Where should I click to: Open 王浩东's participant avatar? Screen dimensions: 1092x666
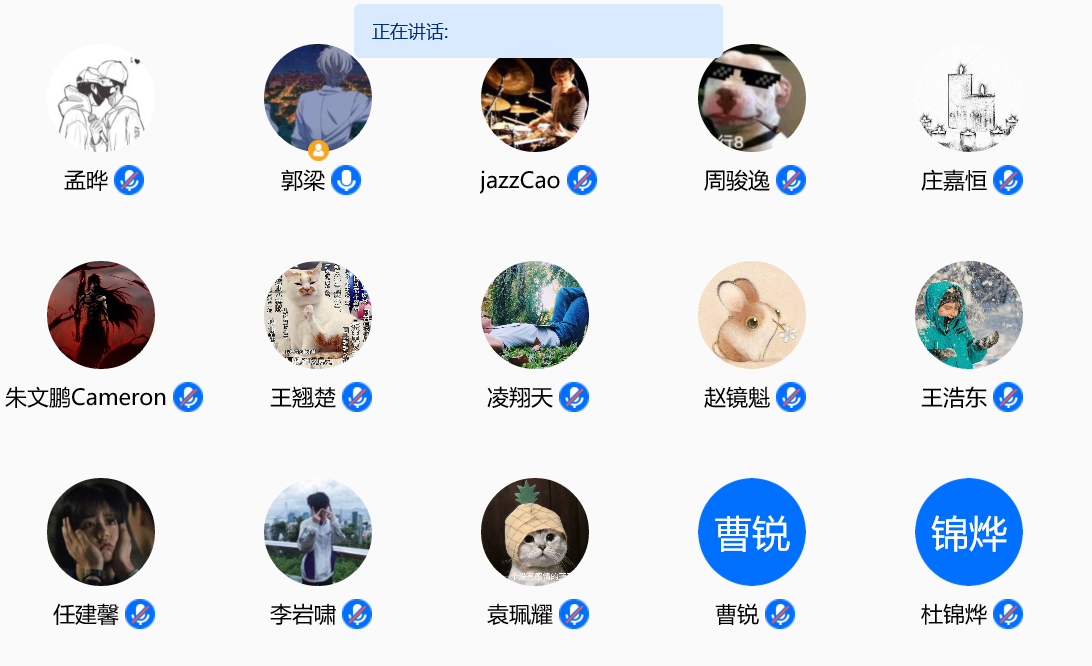[x=969, y=315]
